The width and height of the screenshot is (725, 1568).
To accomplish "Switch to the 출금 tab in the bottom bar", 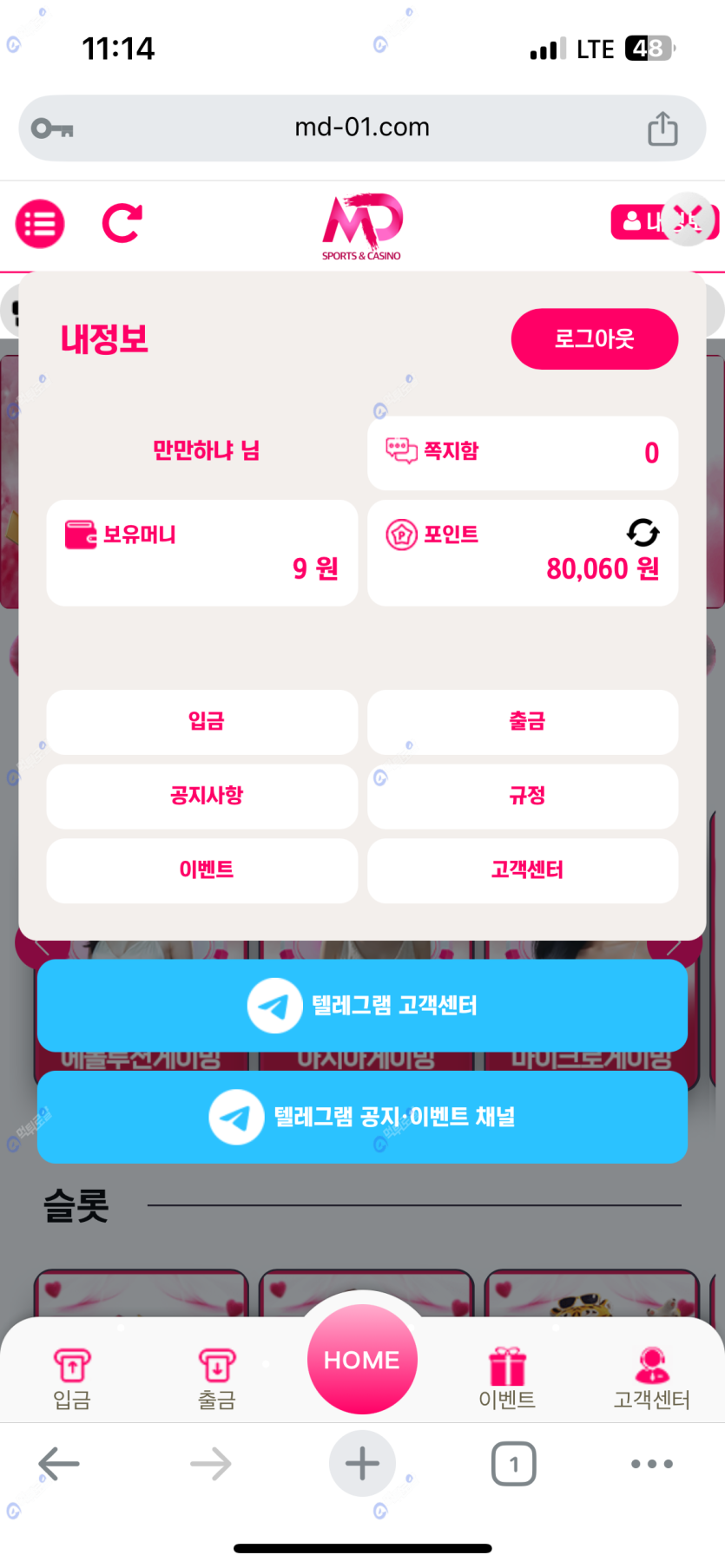I will (216, 1377).
